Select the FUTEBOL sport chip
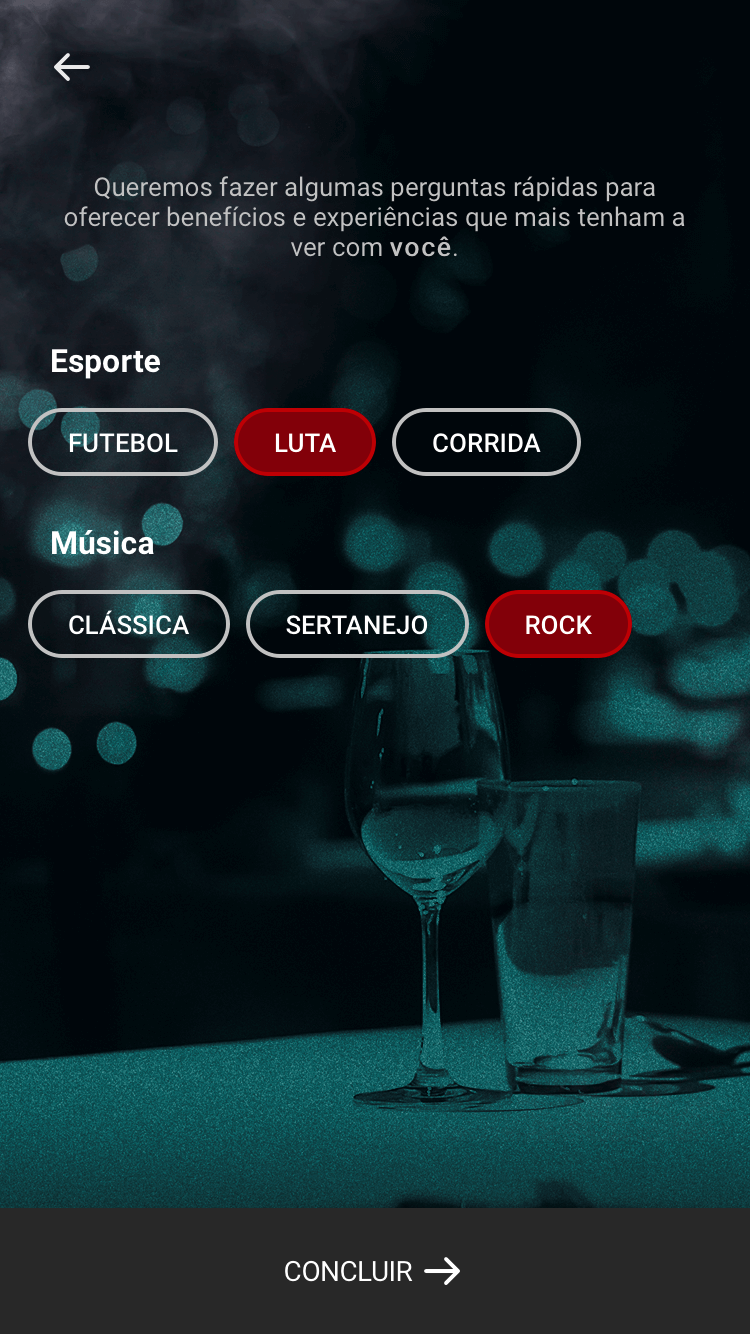The width and height of the screenshot is (750, 1334). (123, 442)
